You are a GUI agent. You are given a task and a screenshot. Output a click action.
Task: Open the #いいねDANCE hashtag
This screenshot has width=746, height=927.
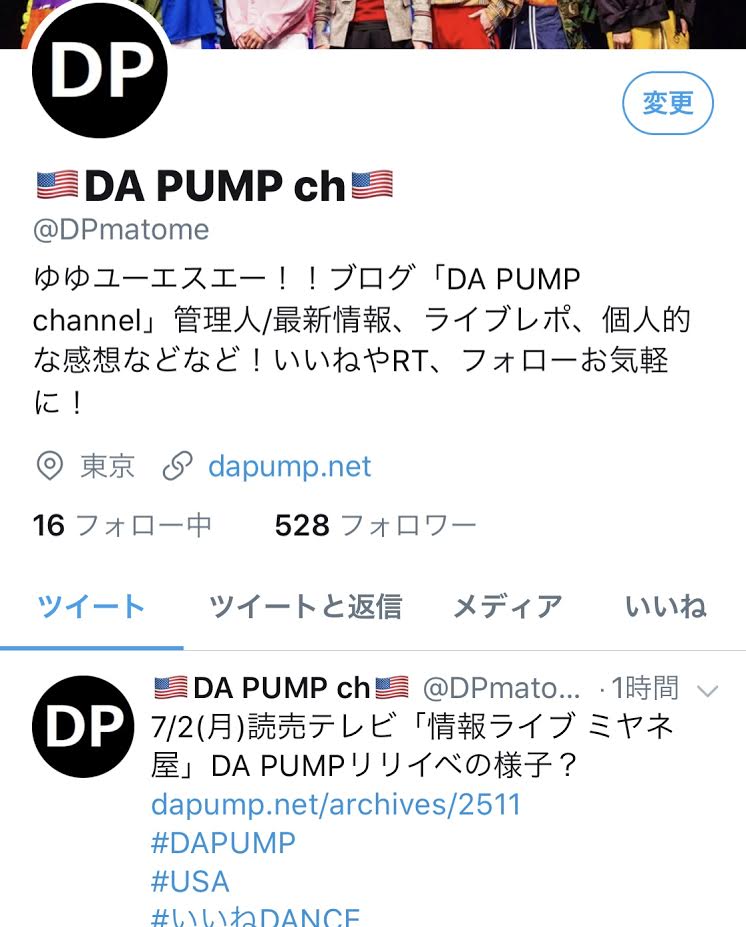255,916
